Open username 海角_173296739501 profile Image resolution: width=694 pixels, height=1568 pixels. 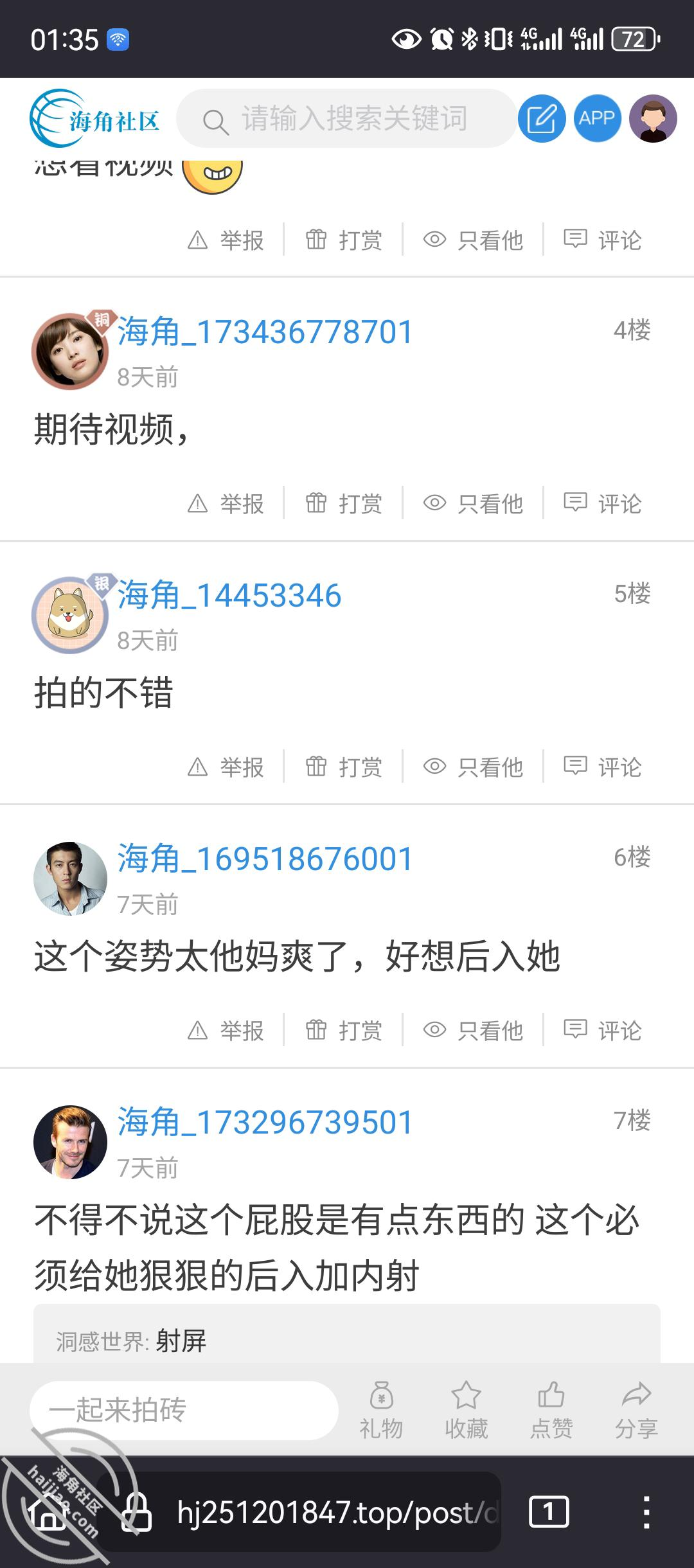265,1122
